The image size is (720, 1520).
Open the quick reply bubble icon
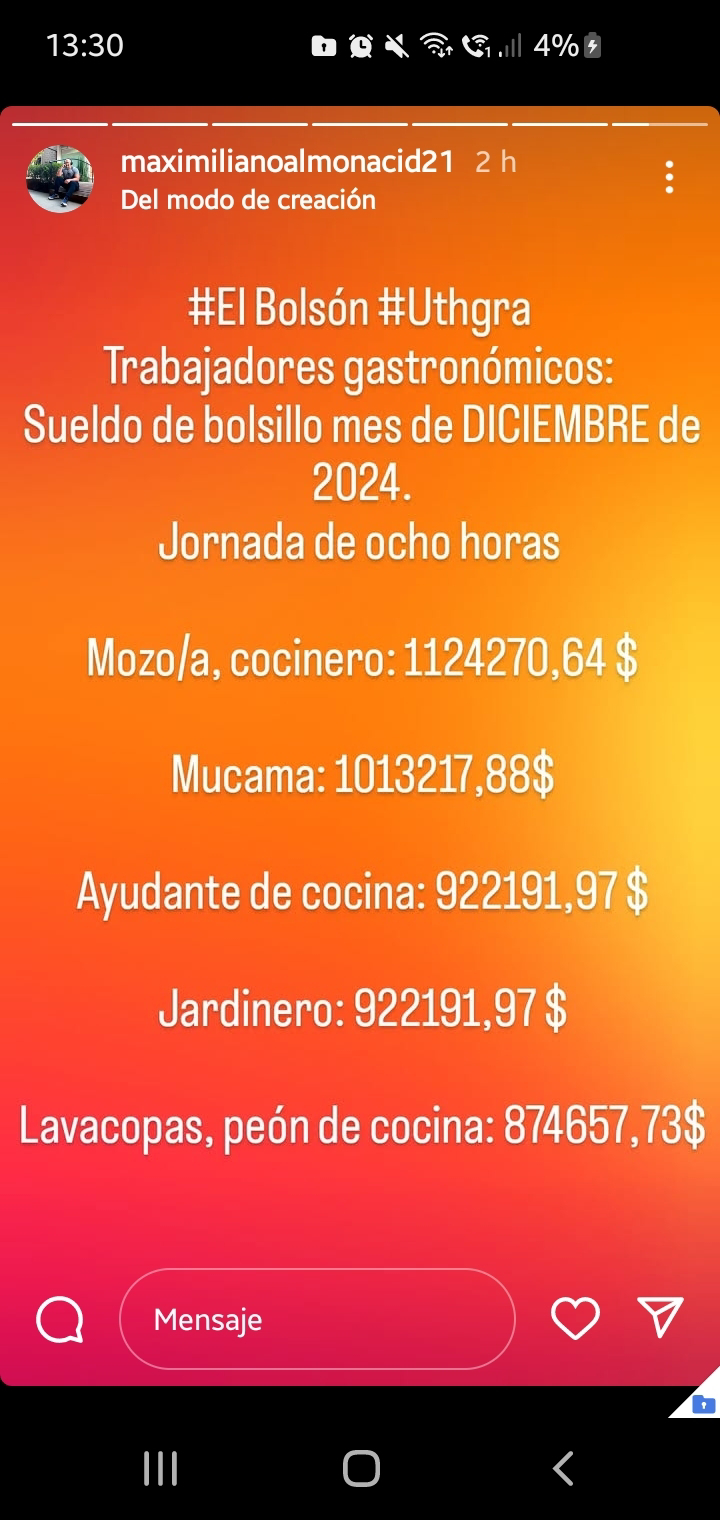[60, 1320]
